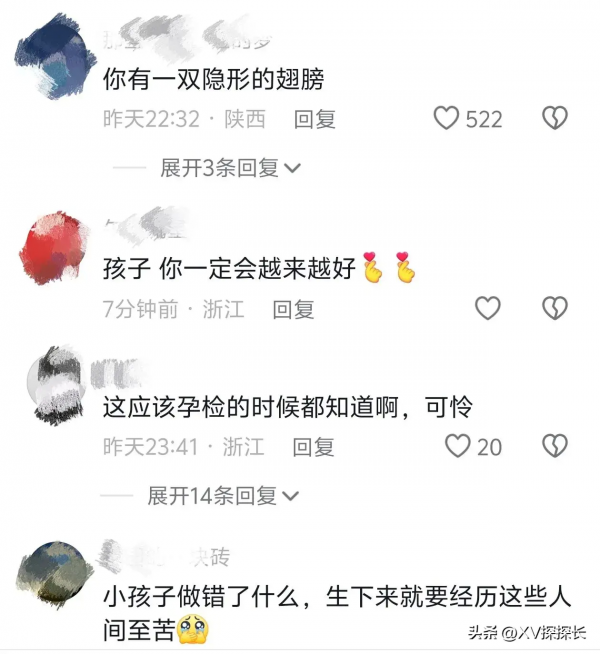This screenshot has width=600, height=654.
Task: Like the comment "孩子 你一定会越来越好"
Action: 487,308
